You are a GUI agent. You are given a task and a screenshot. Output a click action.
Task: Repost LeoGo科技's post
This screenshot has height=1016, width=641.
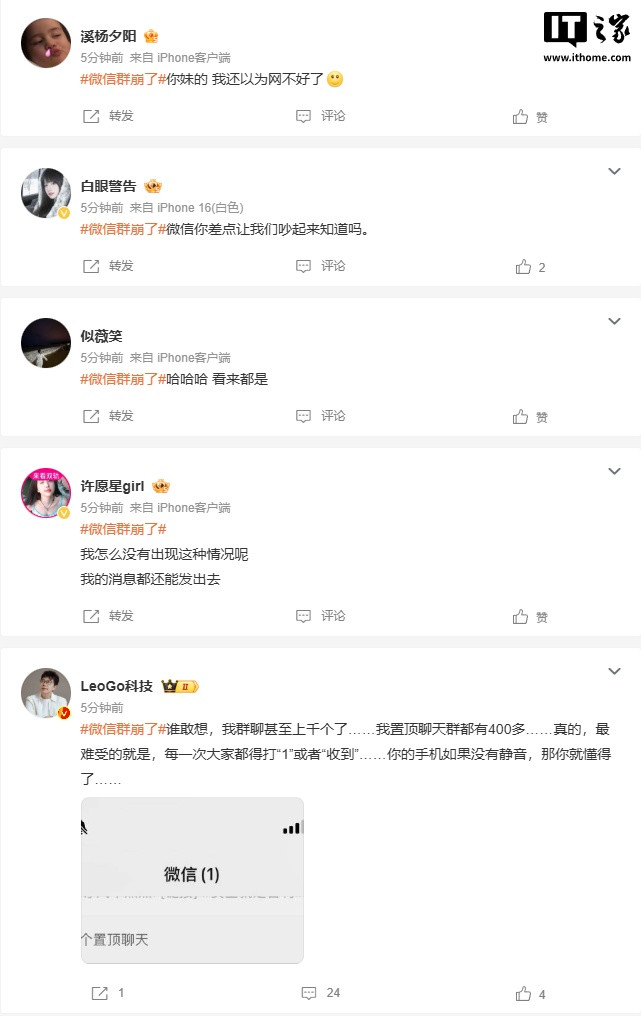(x=107, y=993)
